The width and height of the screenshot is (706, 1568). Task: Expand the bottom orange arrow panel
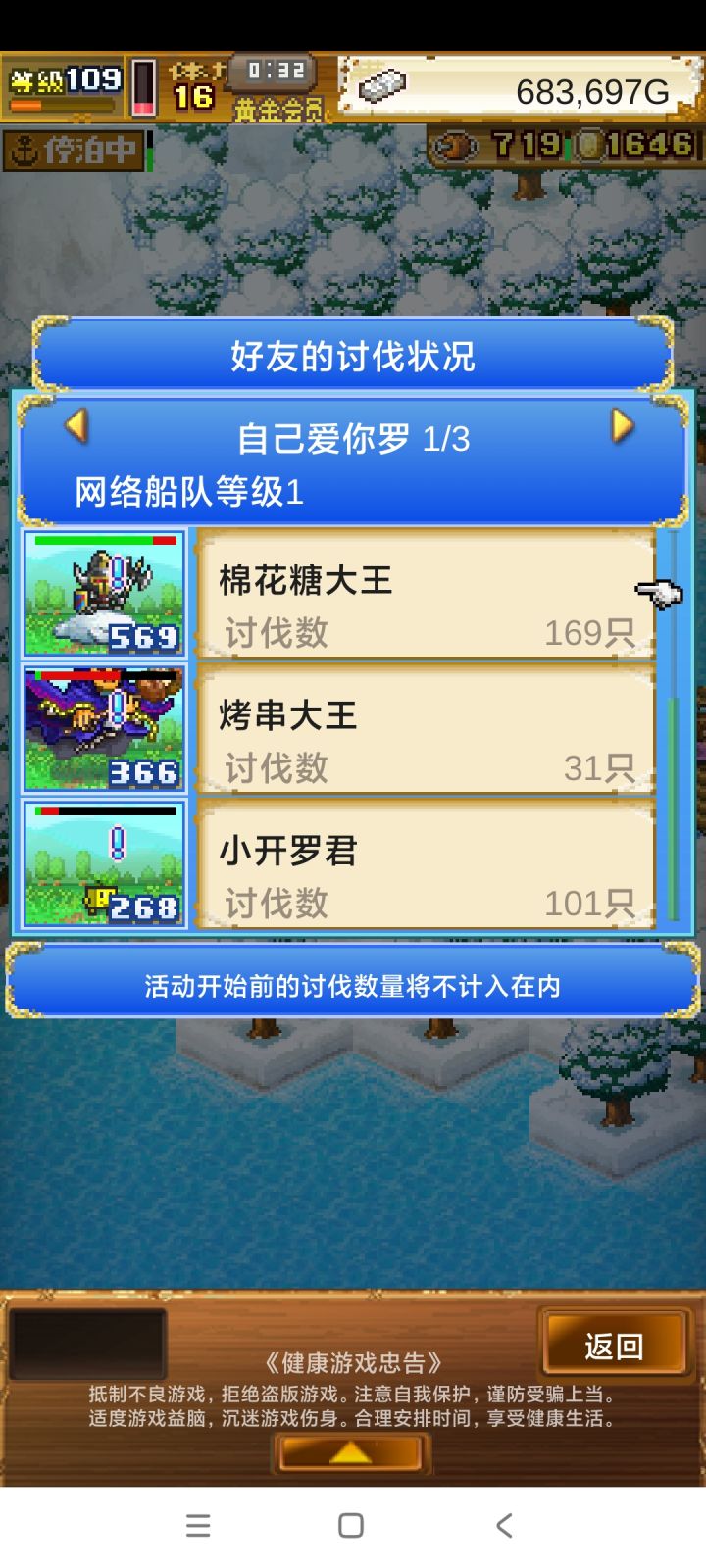coord(352,1453)
